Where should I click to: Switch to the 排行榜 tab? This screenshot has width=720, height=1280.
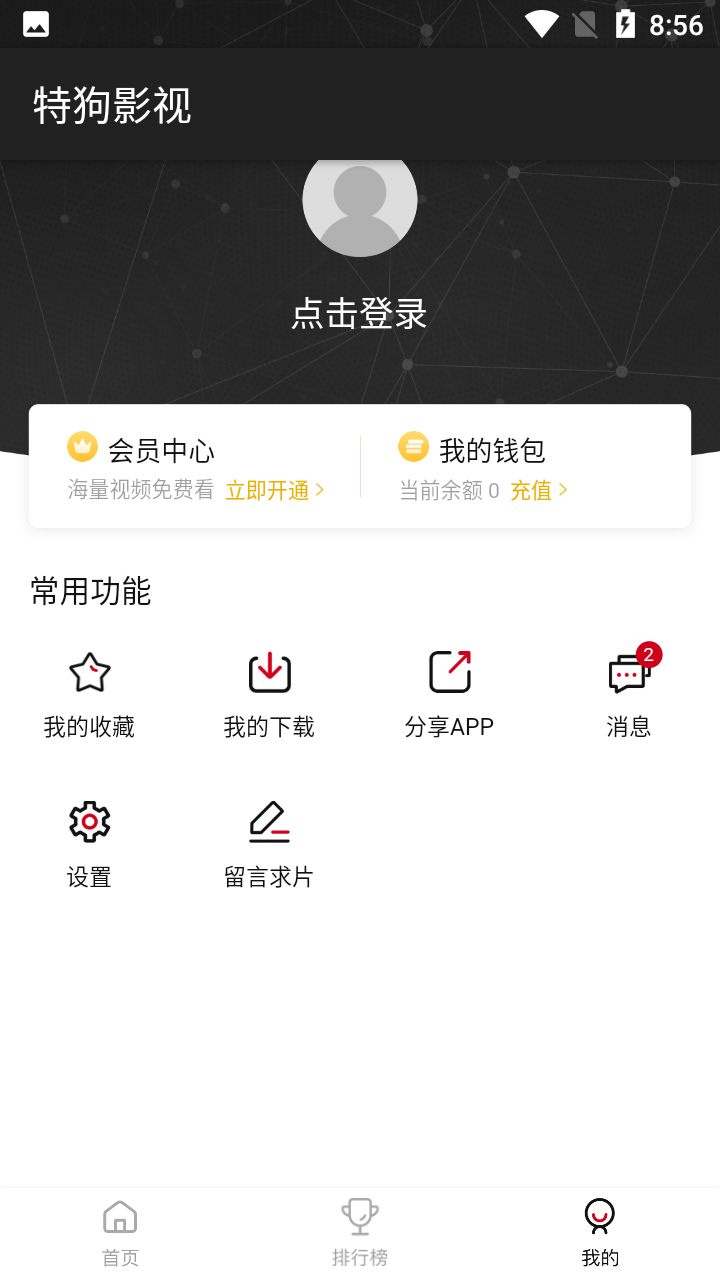click(x=359, y=1232)
